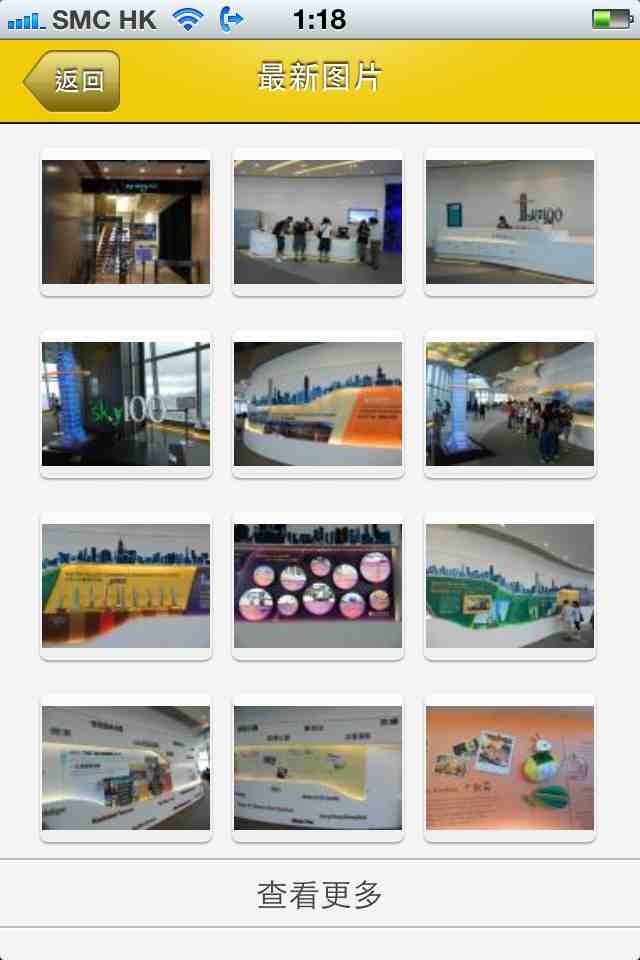640x960 pixels.
Task: Open the sky100 tower model photo
Action: 126,404
